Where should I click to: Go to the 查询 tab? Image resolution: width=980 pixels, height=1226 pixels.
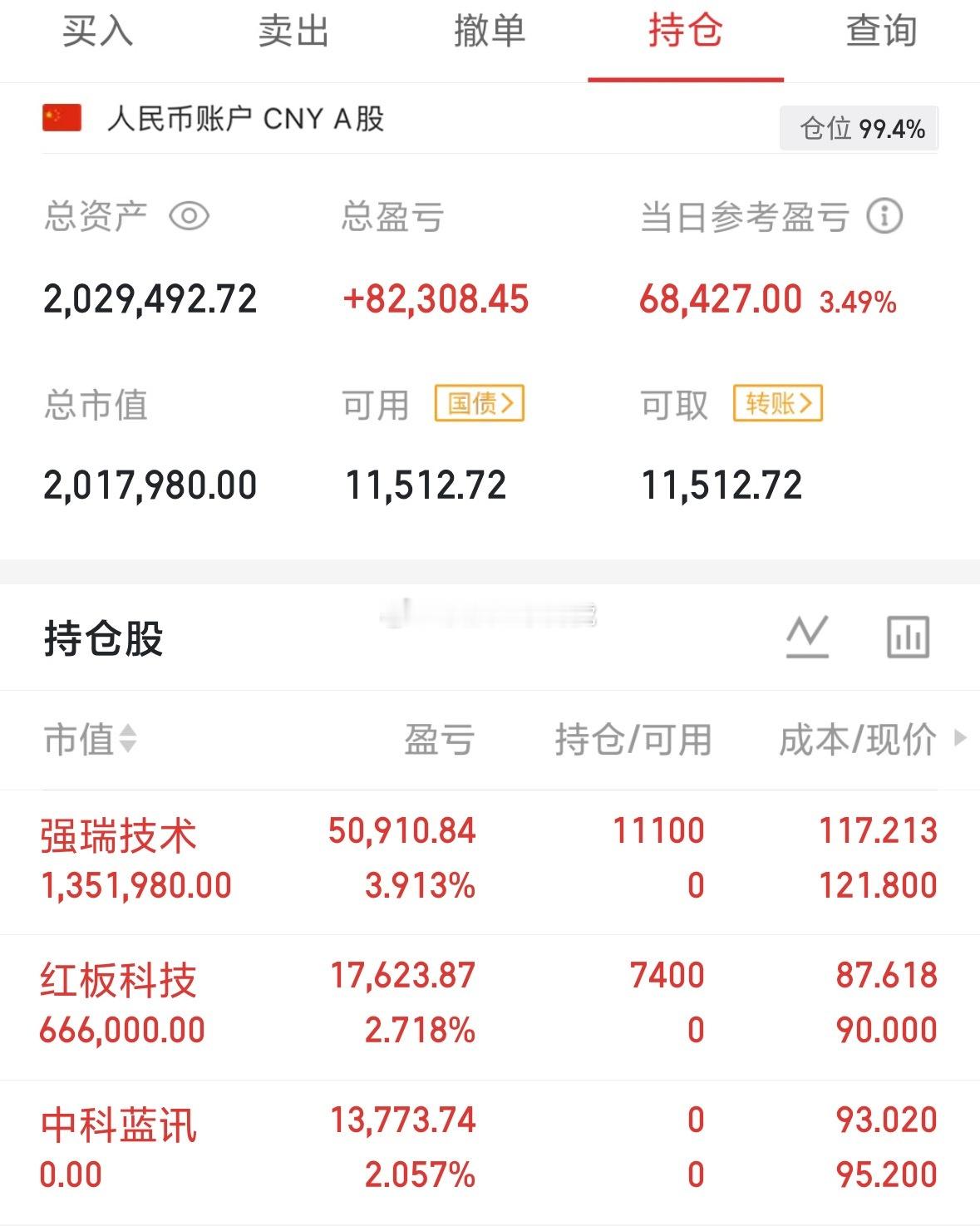tap(881, 32)
